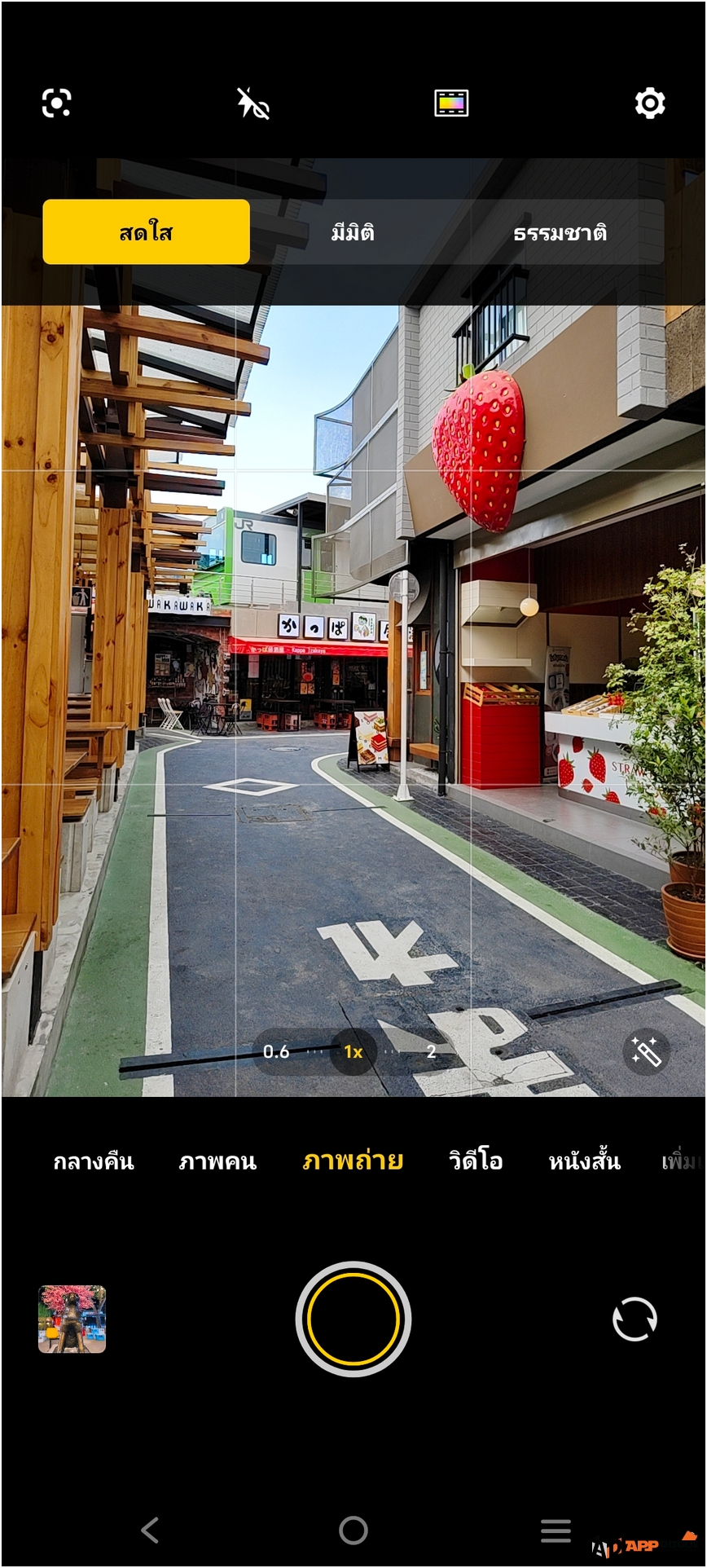The image size is (707, 1568).
Task: Flip to the front camera
Action: click(635, 1319)
